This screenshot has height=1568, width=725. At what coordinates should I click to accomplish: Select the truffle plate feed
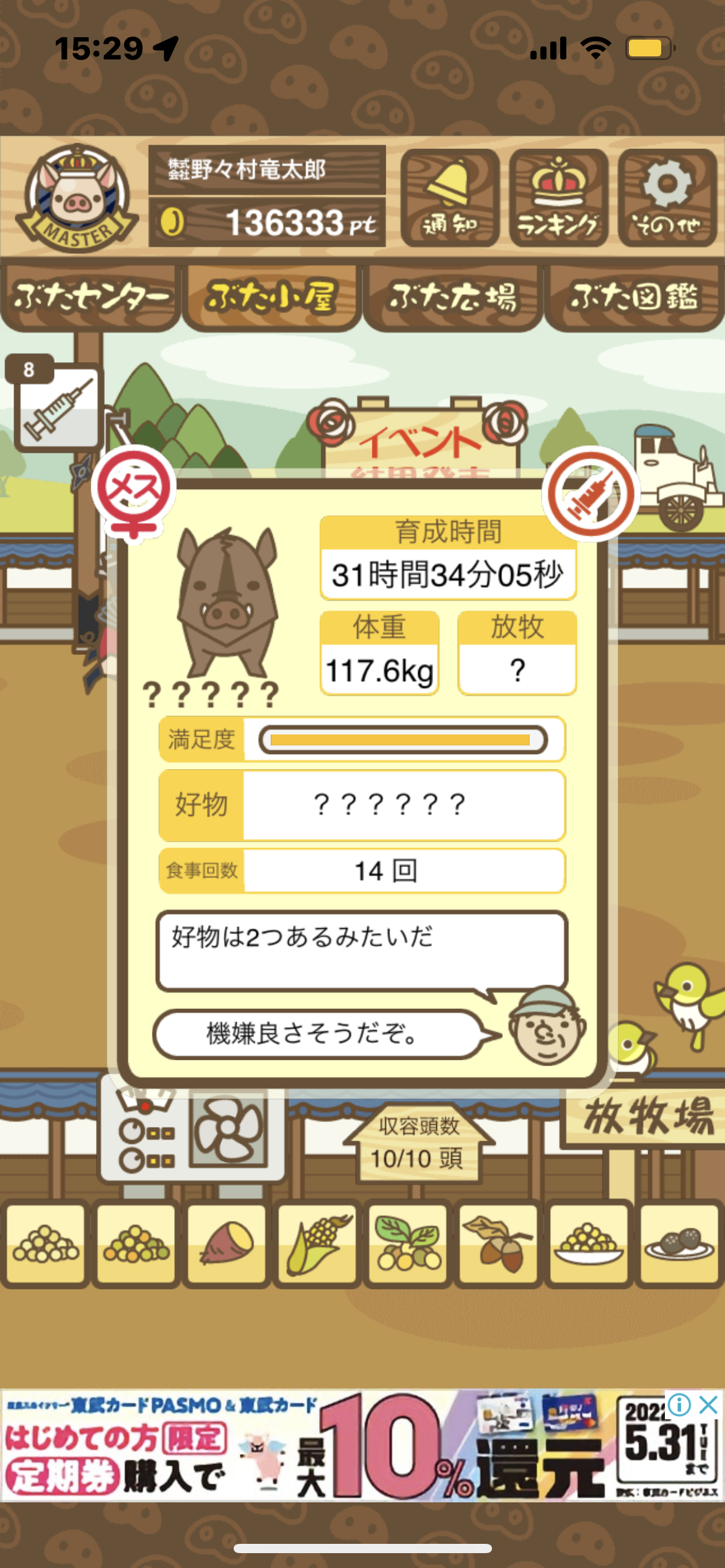679,1243
